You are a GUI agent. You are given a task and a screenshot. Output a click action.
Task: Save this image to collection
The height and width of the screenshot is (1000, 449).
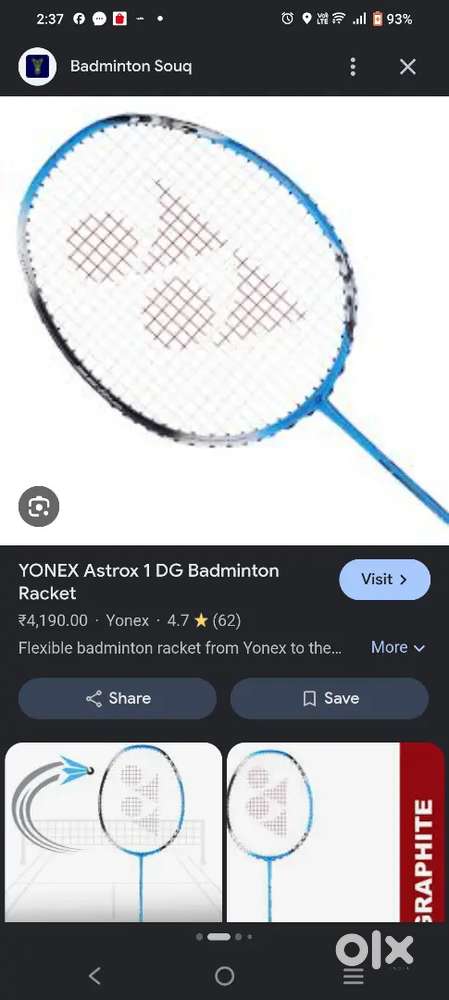point(329,698)
